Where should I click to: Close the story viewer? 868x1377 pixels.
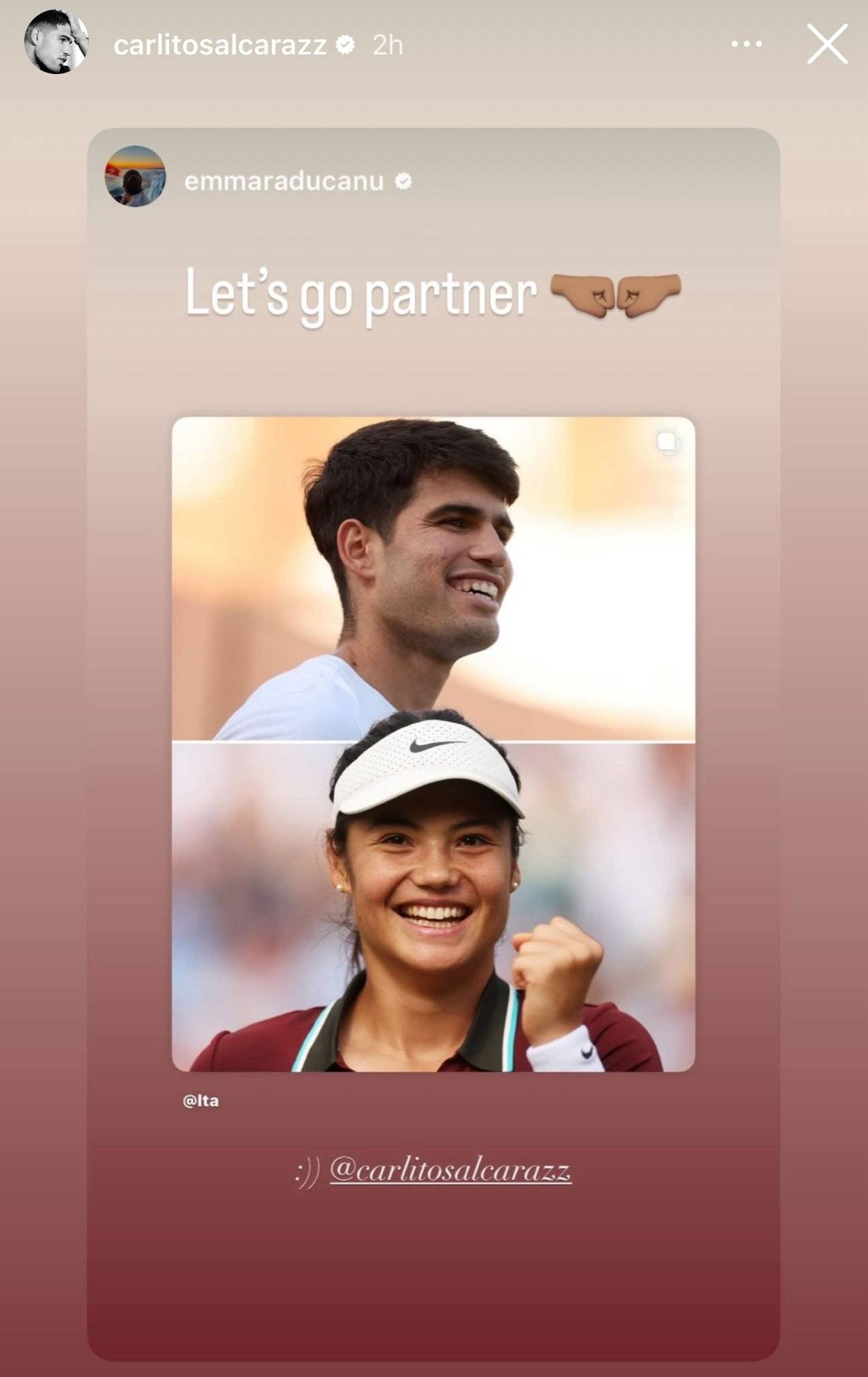tap(827, 44)
